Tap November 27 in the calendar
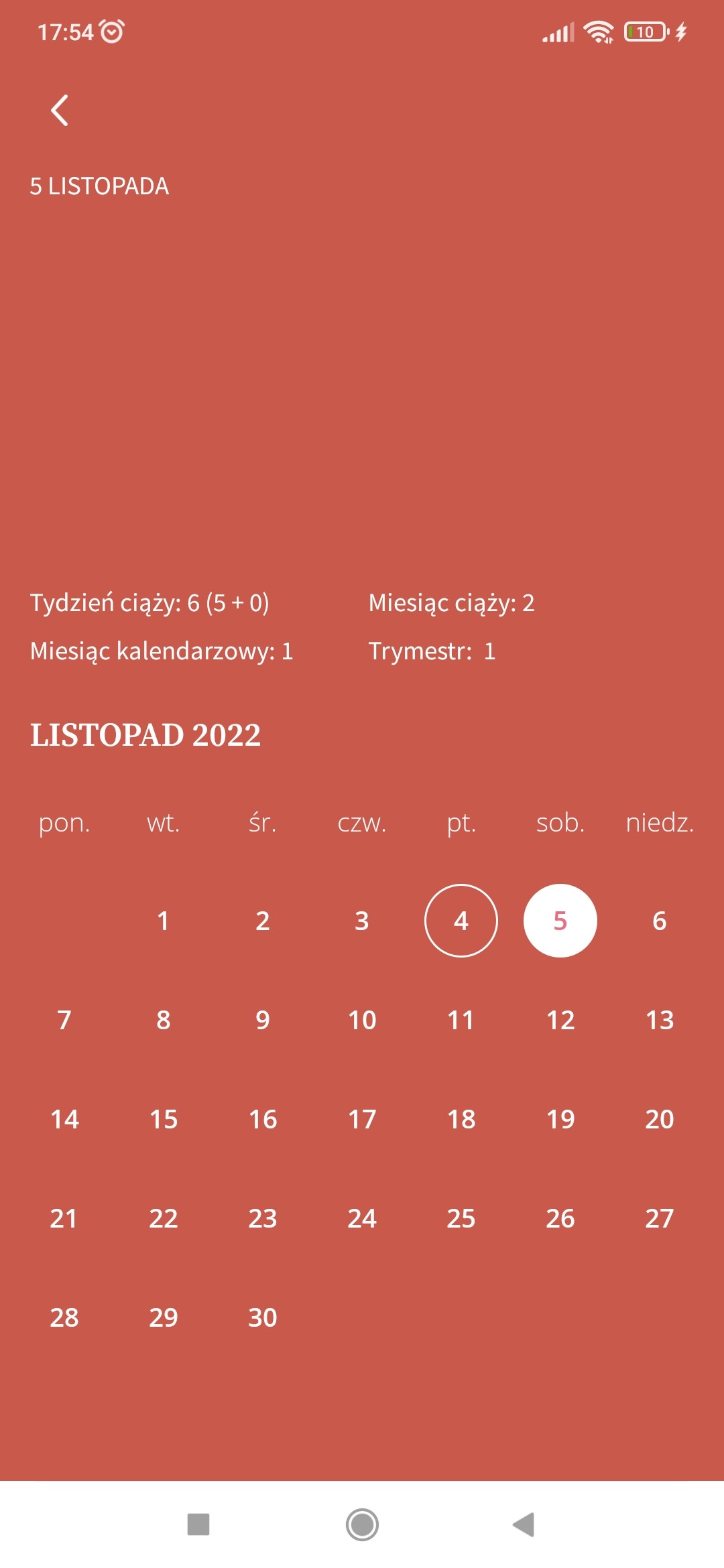Viewport: 724px width, 1568px height. pyautogui.click(x=659, y=1218)
